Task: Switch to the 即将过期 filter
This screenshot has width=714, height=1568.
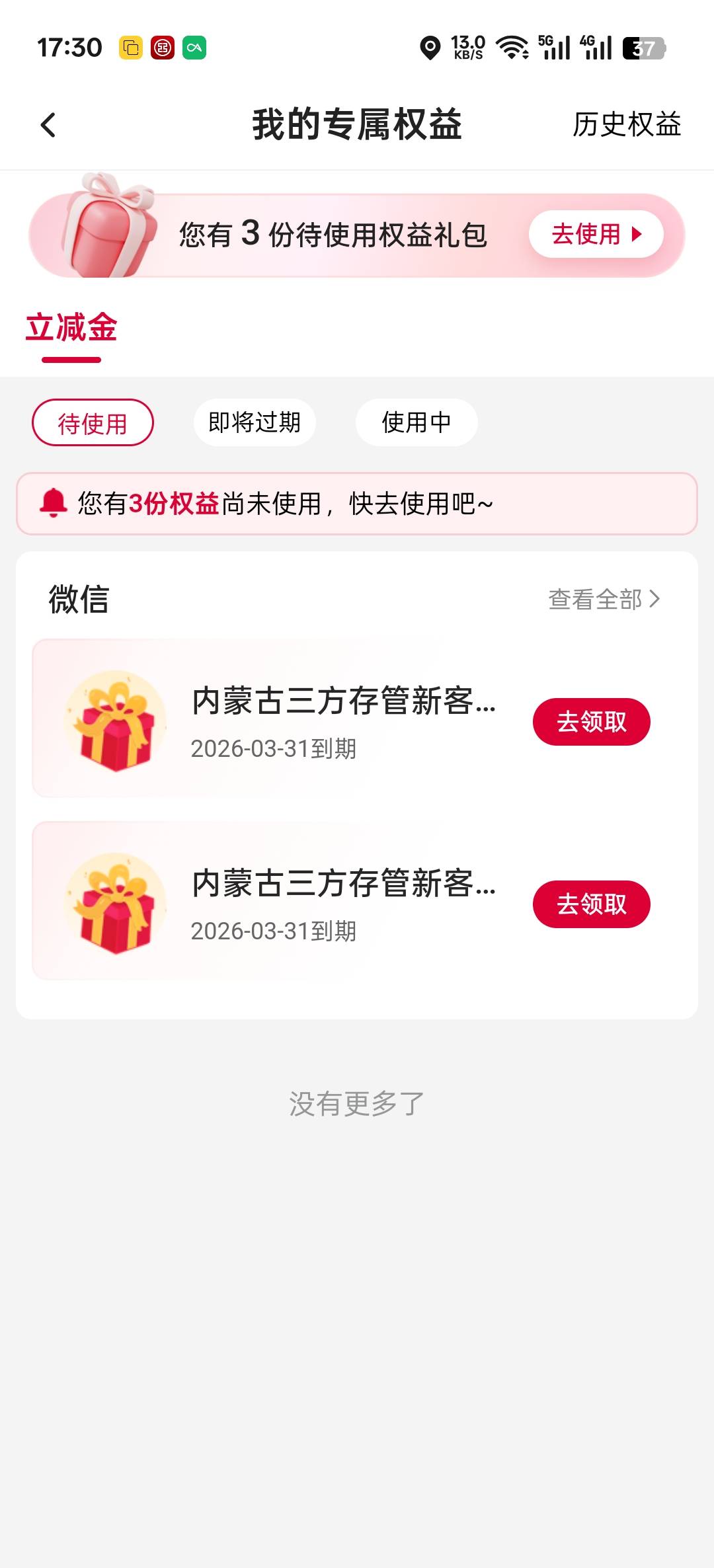Action: click(x=255, y=423)
